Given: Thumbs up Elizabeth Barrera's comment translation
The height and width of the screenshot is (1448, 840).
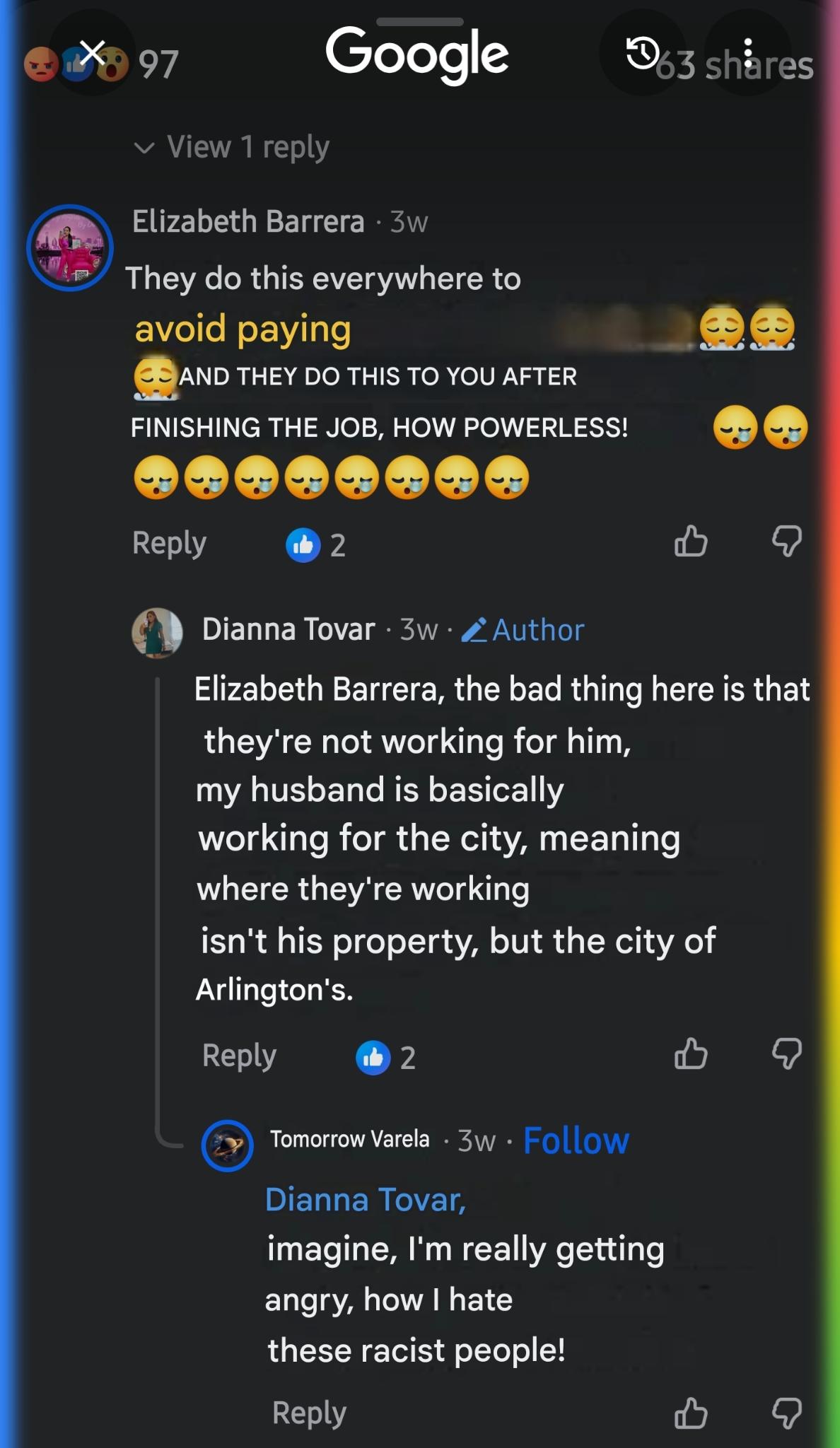Looking at the screenshot, I should click(x=690, y=542).
